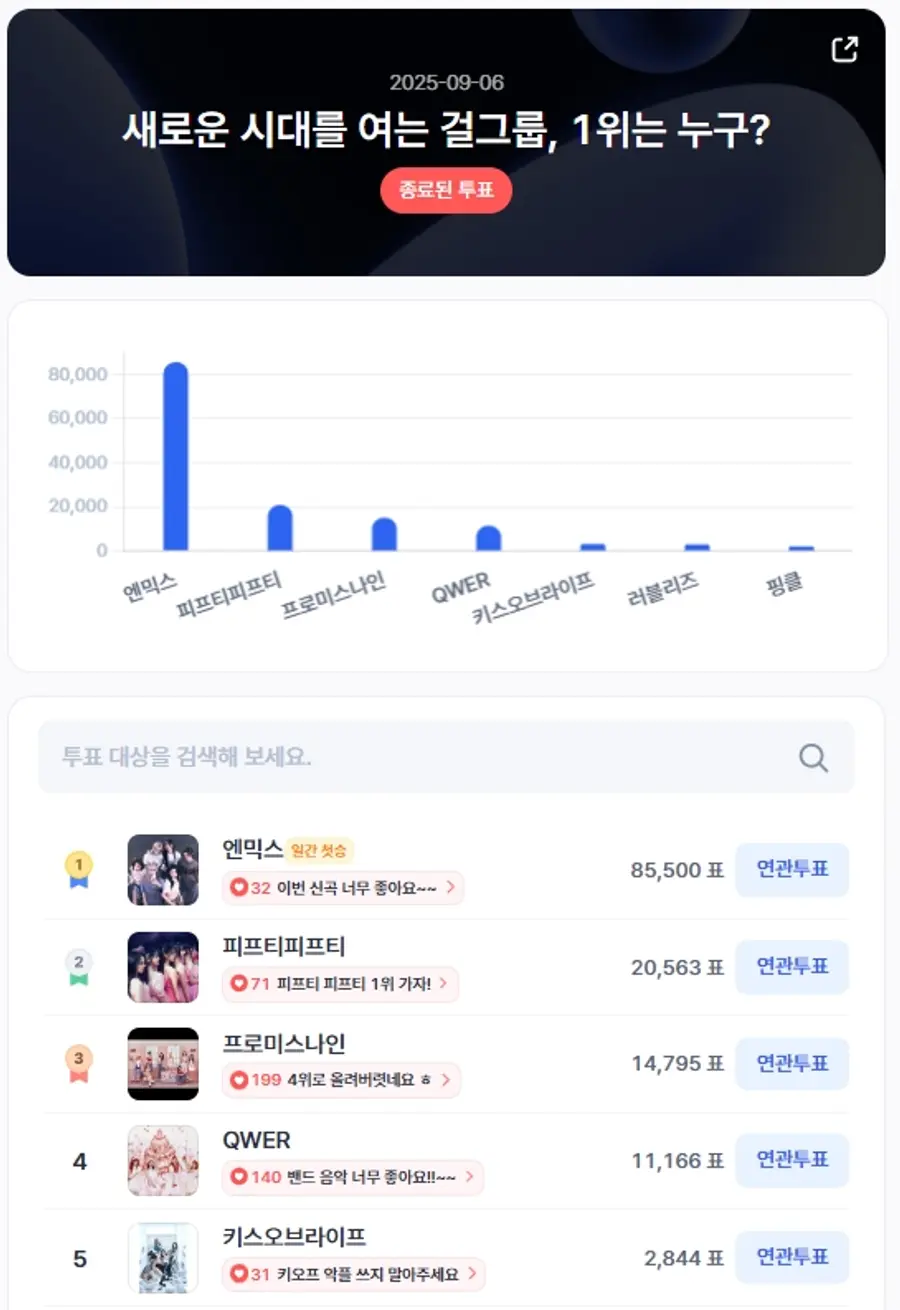Click the magnifying glass search icon

813,758
